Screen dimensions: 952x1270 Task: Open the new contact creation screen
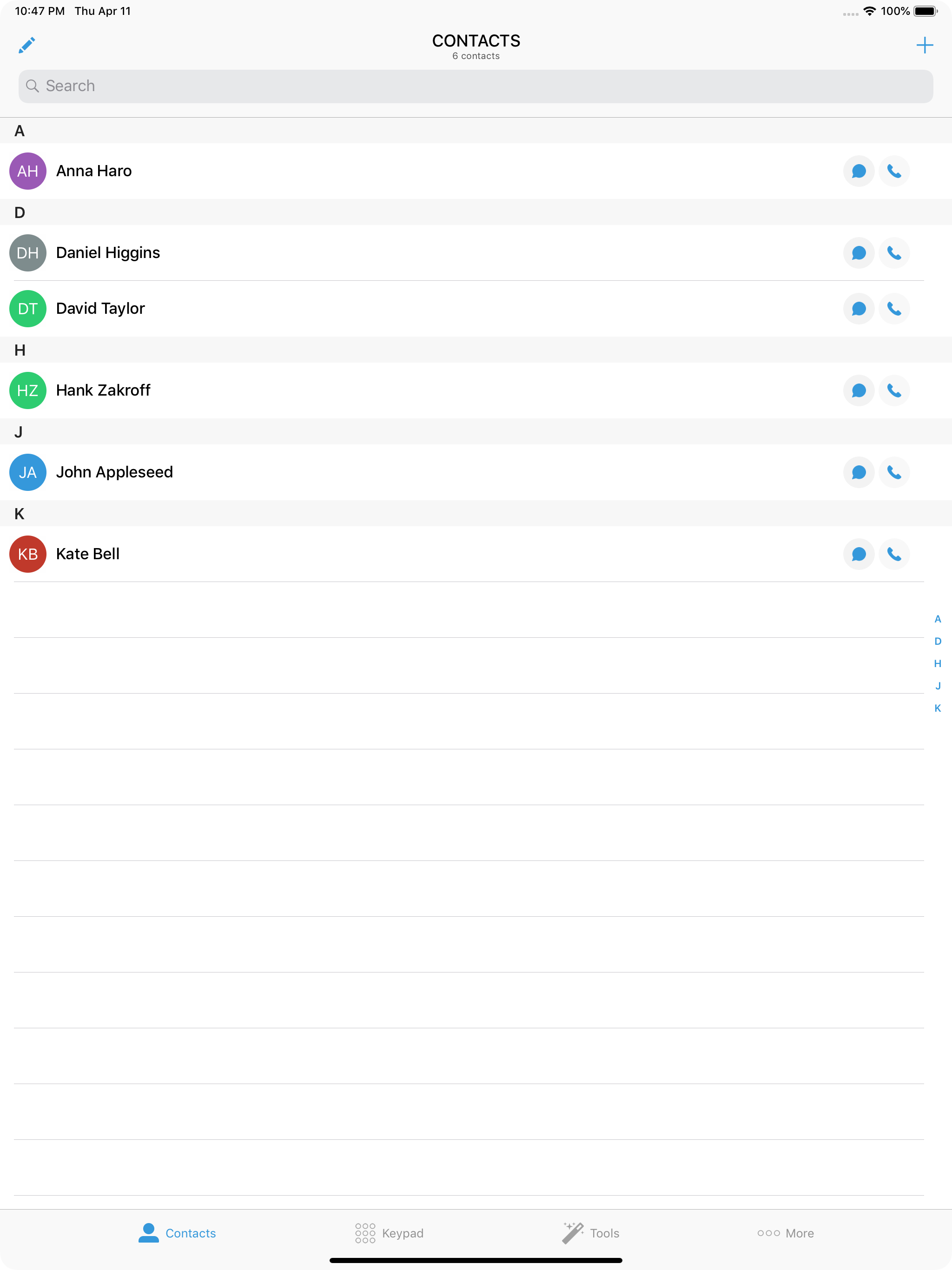(x=925, y=46)
